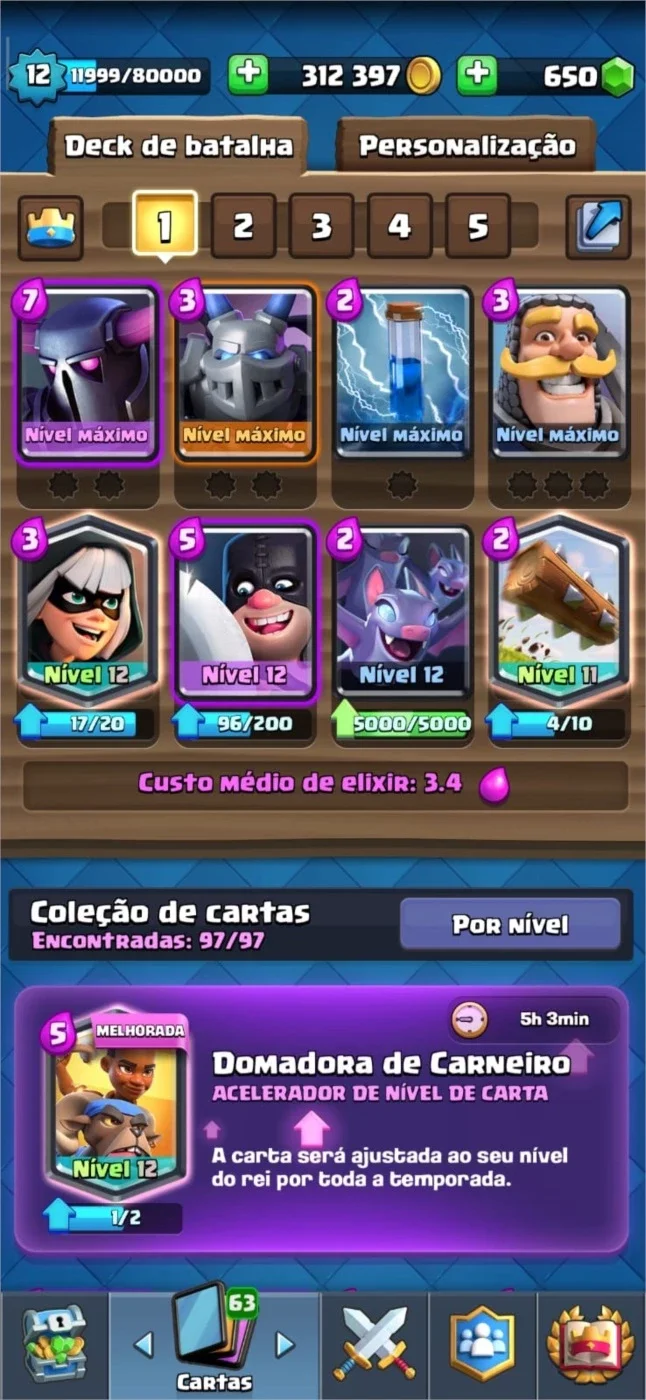The image size is (646, 1400).
Task: Tap the crown tower troop icon
Action: click(50, 227)
